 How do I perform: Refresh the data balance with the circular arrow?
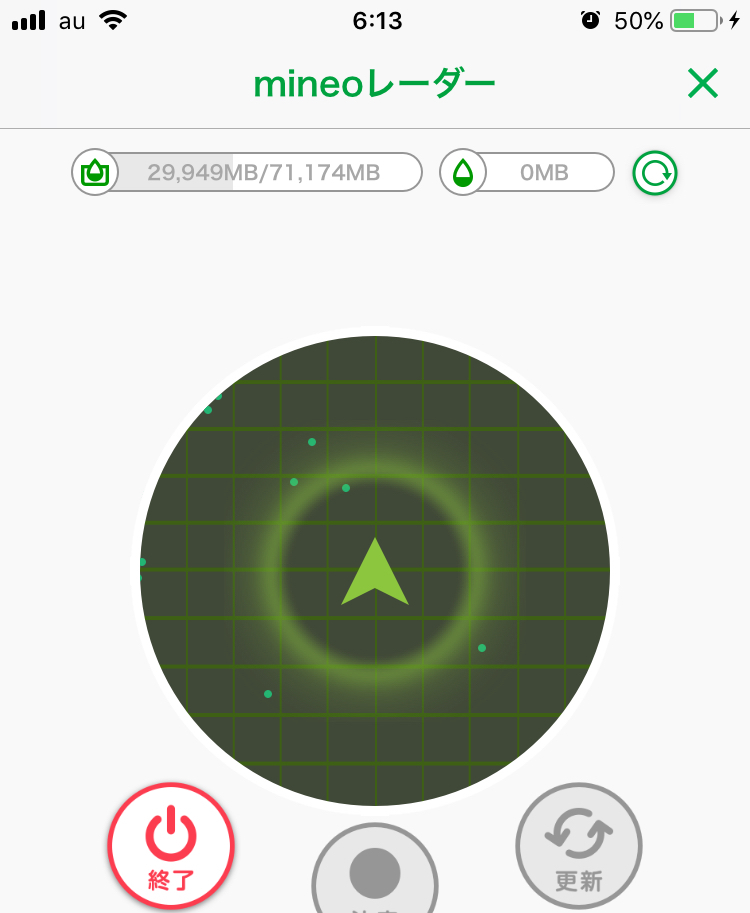(x=655, y=173)
